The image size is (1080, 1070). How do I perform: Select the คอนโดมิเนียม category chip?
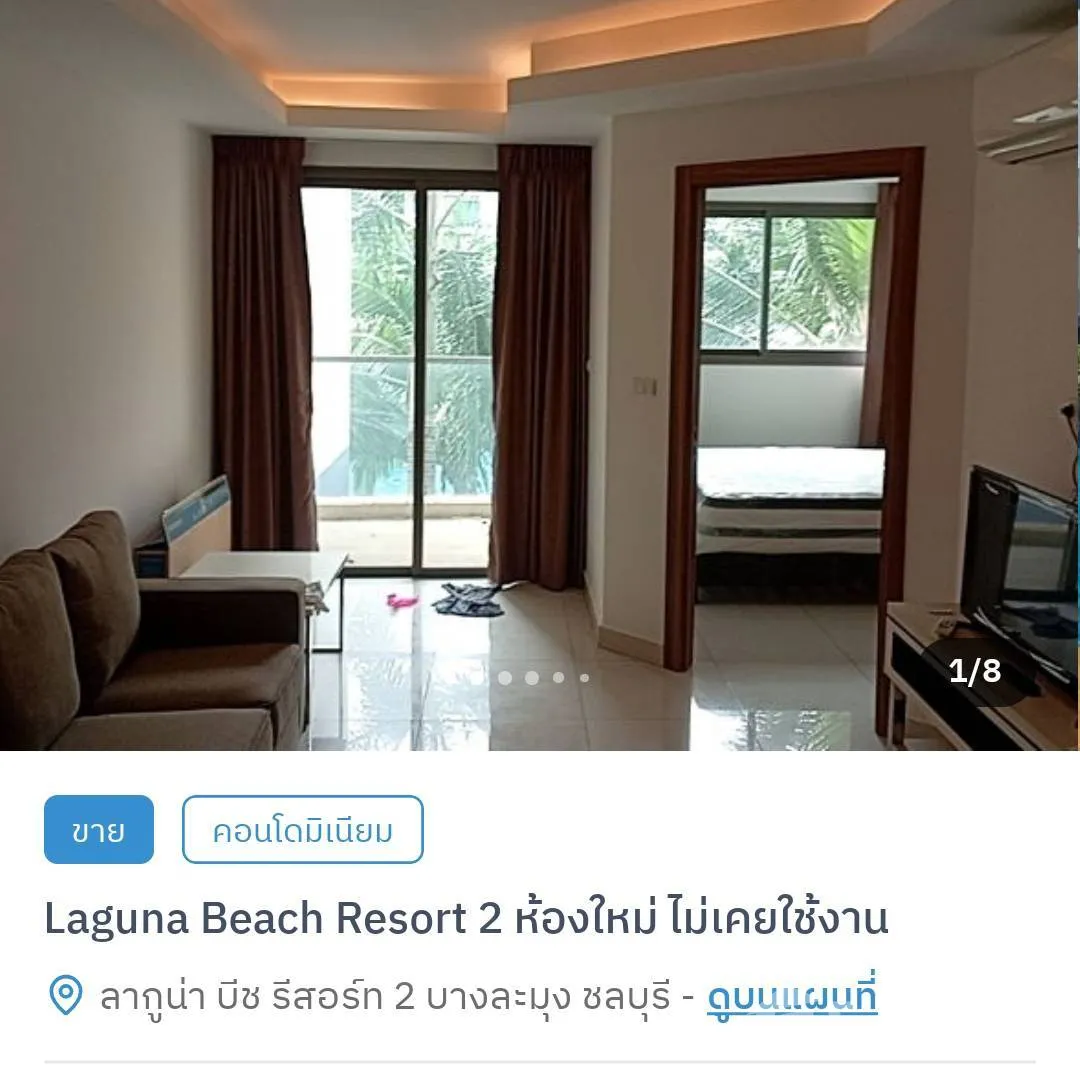pos(302,830)
